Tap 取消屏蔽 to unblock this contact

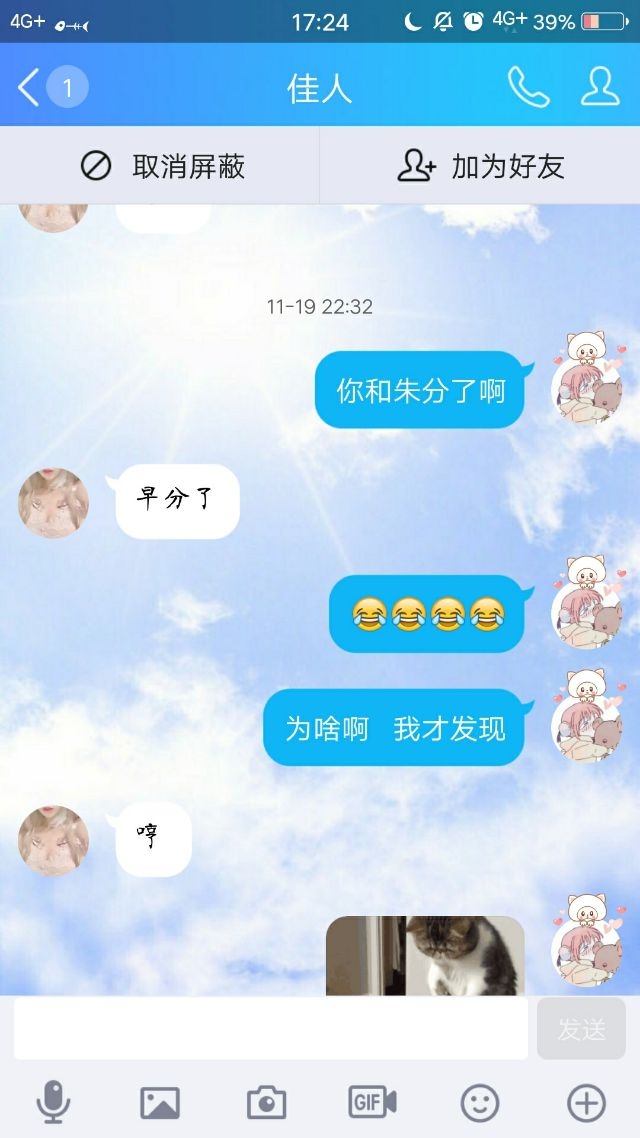click(x=163, y=166)
